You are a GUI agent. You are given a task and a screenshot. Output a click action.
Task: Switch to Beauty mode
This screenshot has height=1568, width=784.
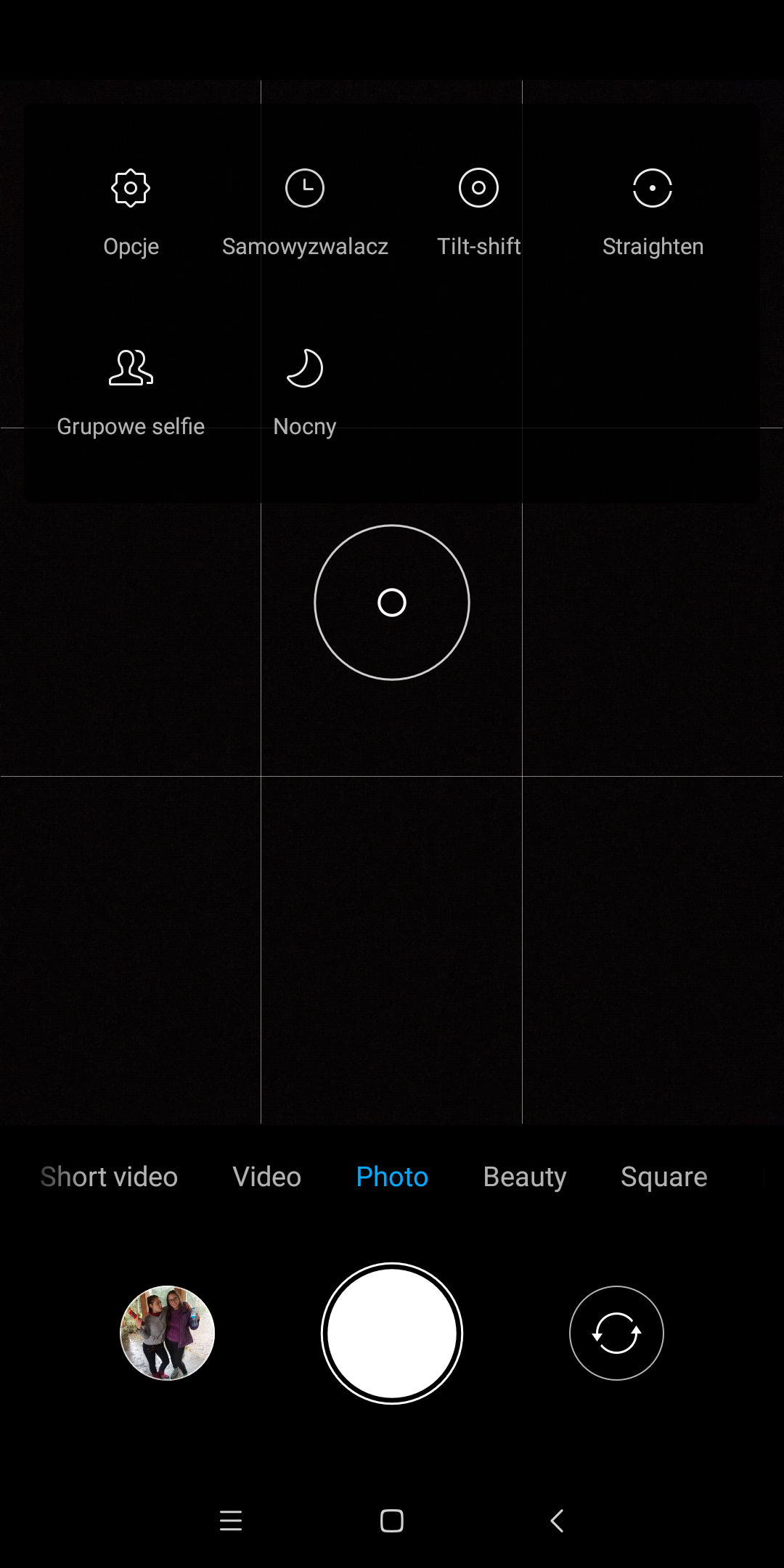click(525, 1177)
